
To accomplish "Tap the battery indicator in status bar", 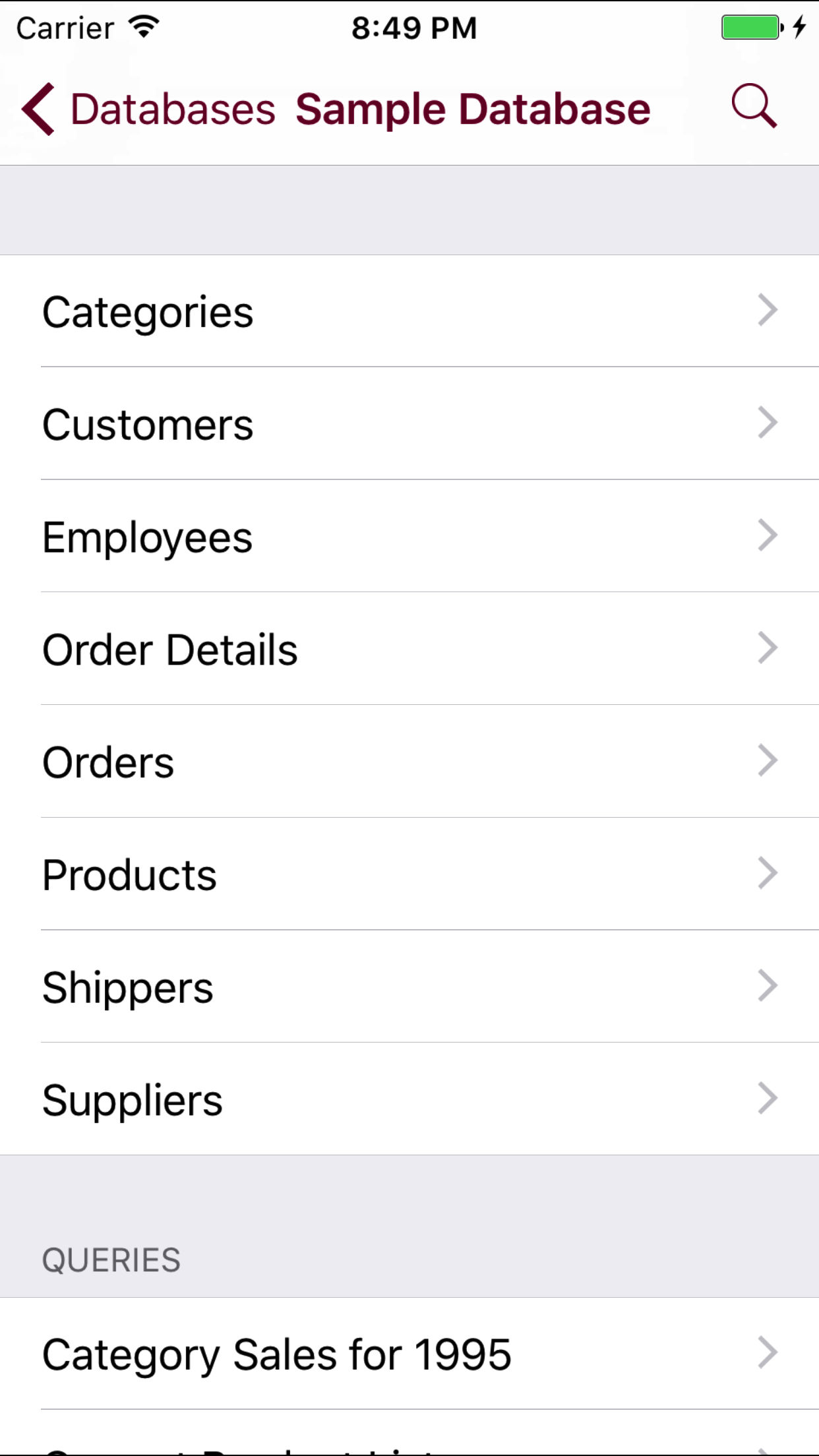I will [751, 26].
